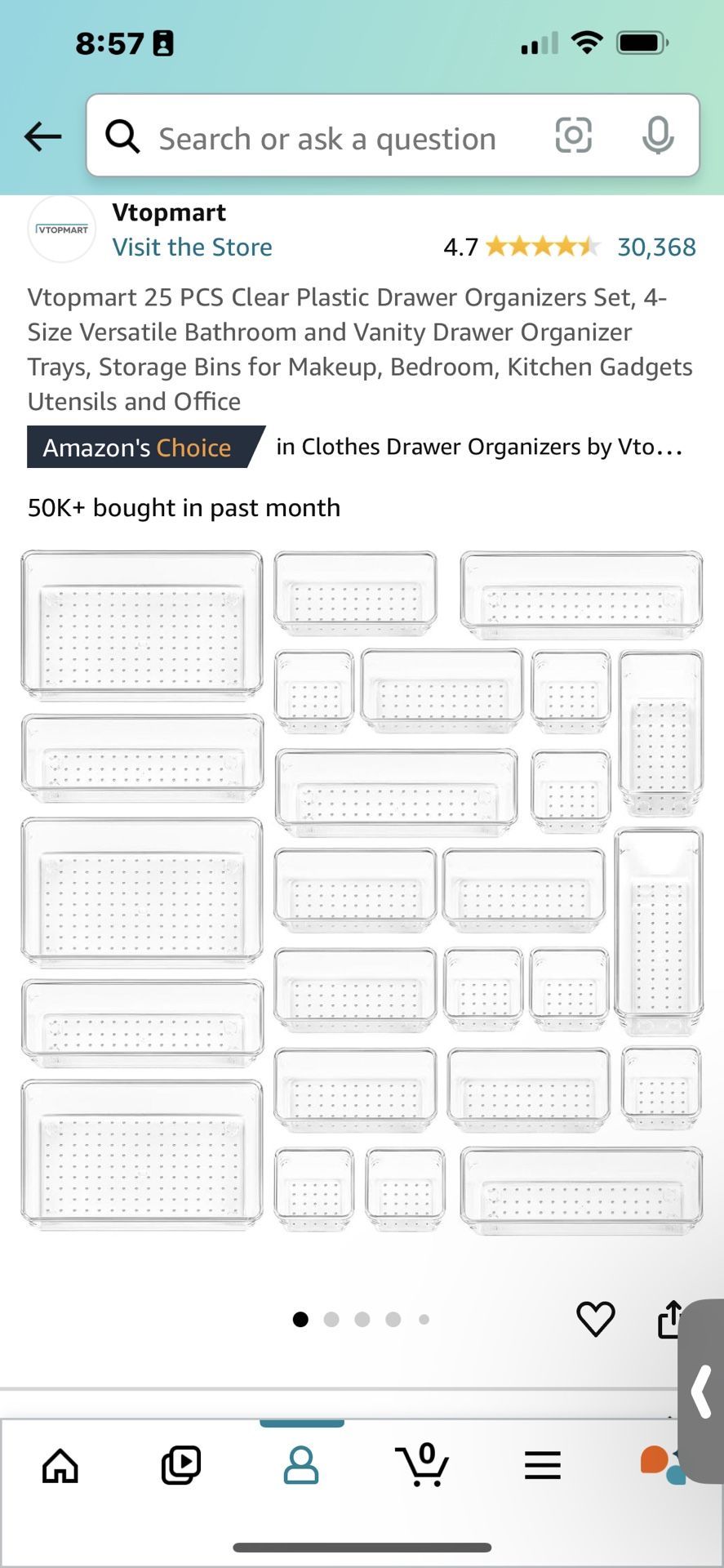Tap the search or ask a question box

326,139
